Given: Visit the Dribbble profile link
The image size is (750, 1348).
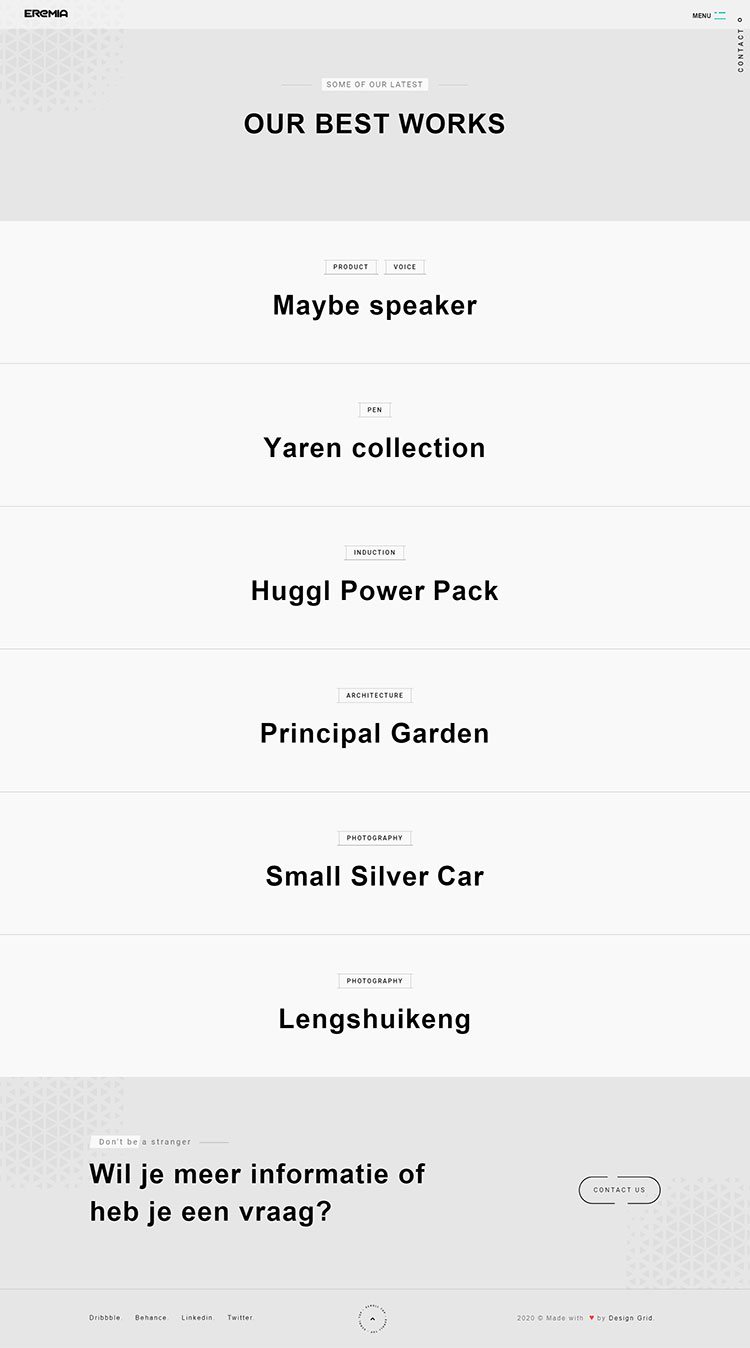Looking at the screenshot, I should coord(105,1318).
